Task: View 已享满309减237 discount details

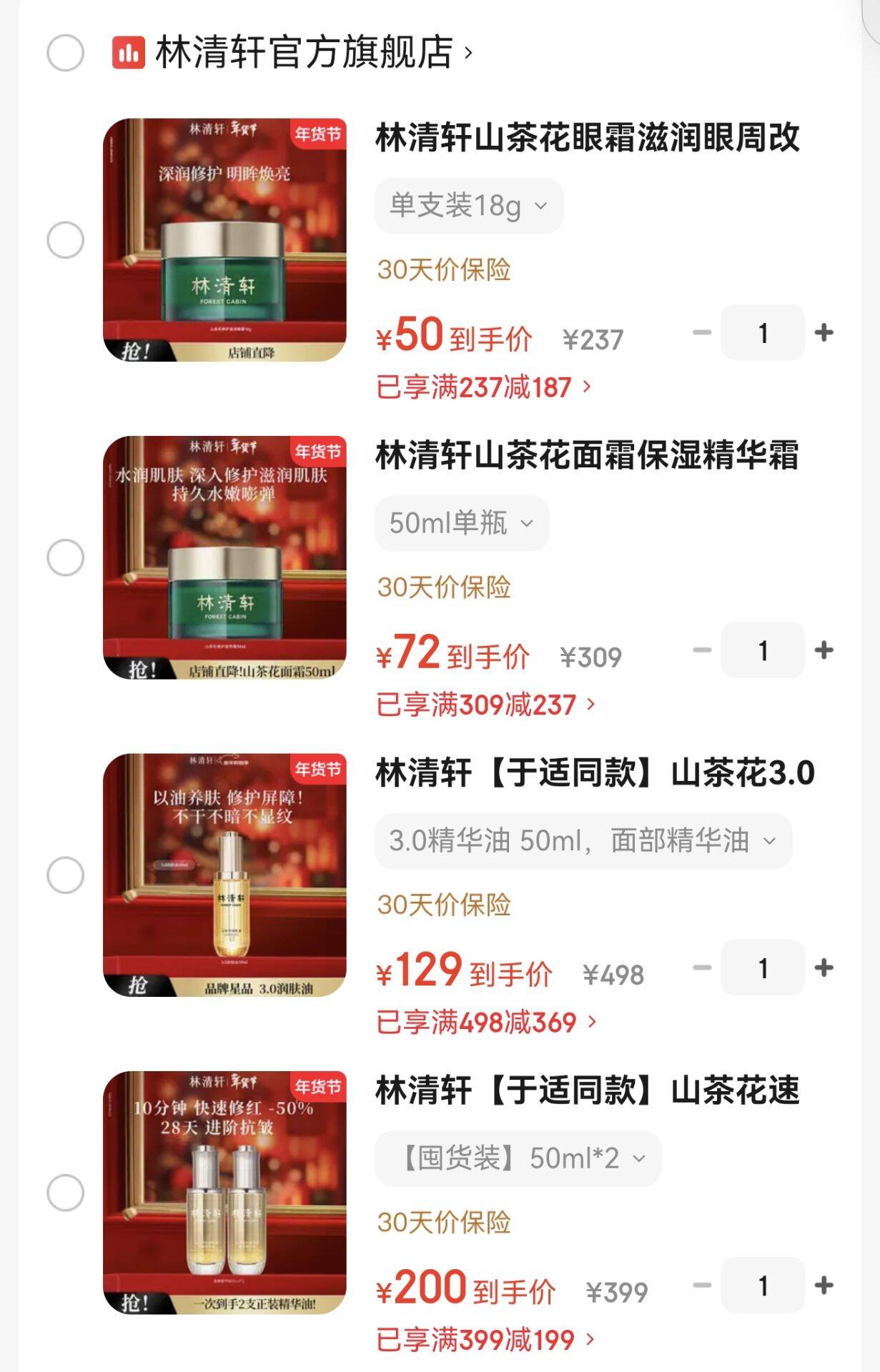Action: pos(485,705)
